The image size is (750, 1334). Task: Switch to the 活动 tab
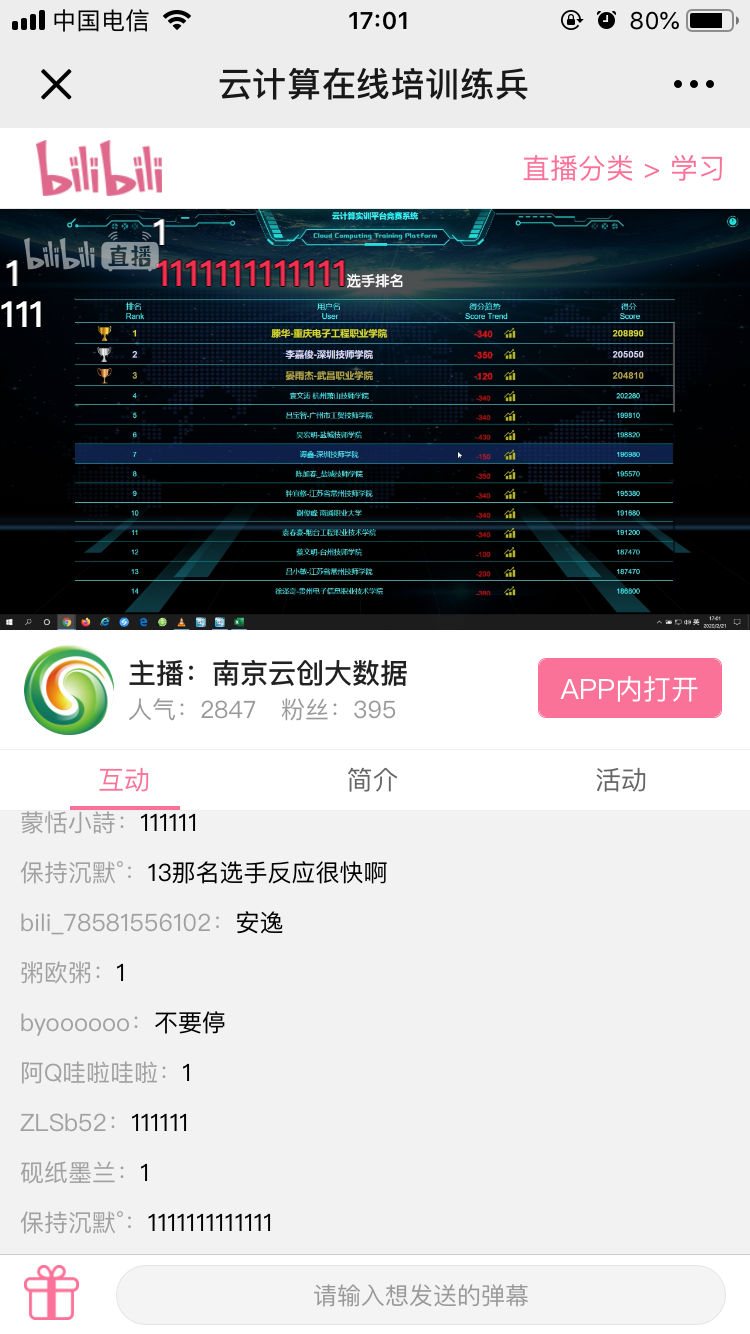(x=621, y=780)
